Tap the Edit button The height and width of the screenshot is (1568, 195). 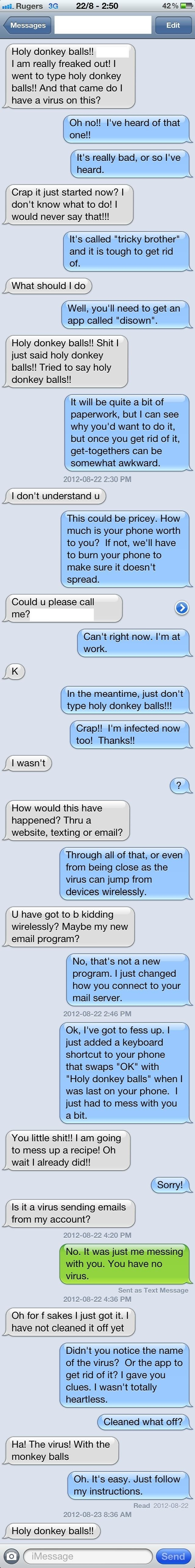click(x=173, y=26)
